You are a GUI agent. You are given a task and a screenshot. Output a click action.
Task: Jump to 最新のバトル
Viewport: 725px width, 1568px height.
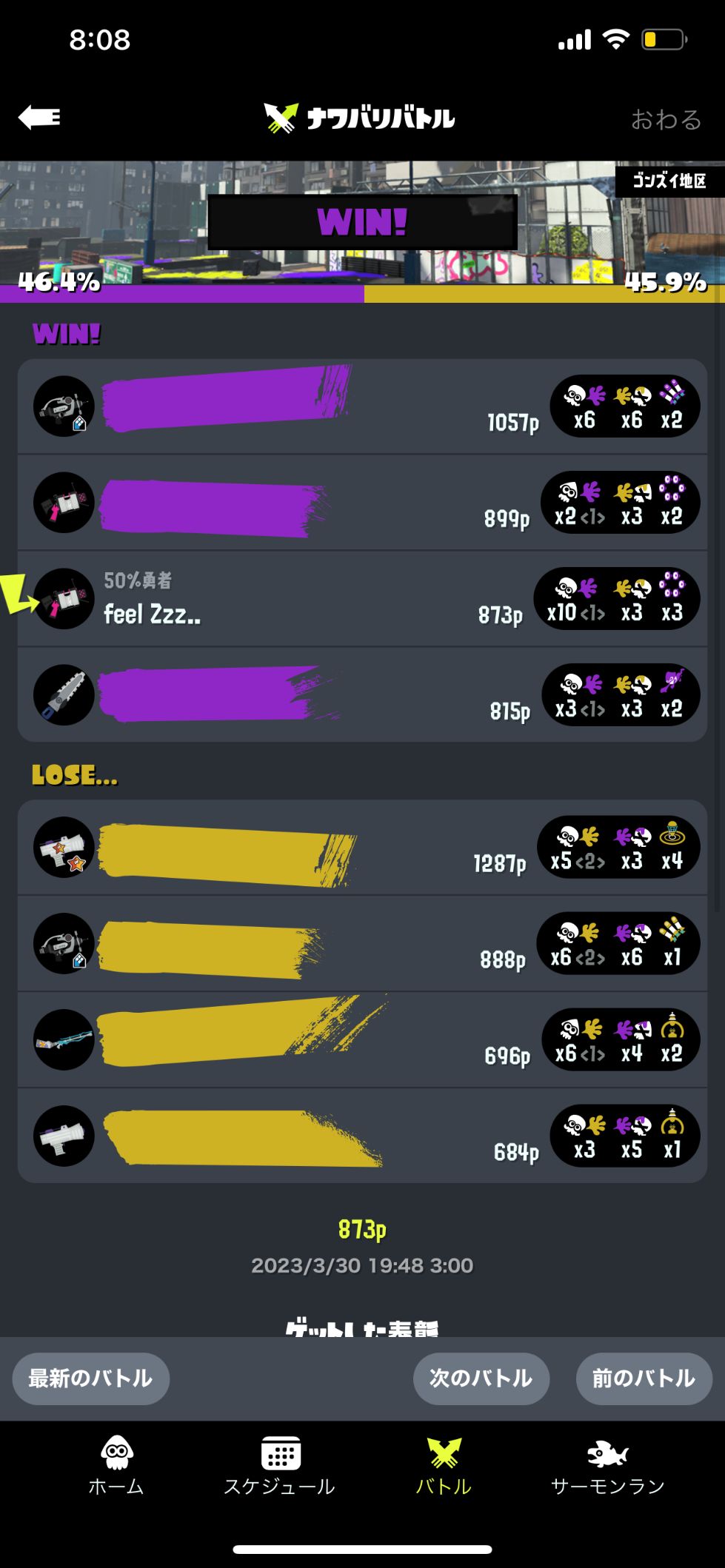point(91,1378)
